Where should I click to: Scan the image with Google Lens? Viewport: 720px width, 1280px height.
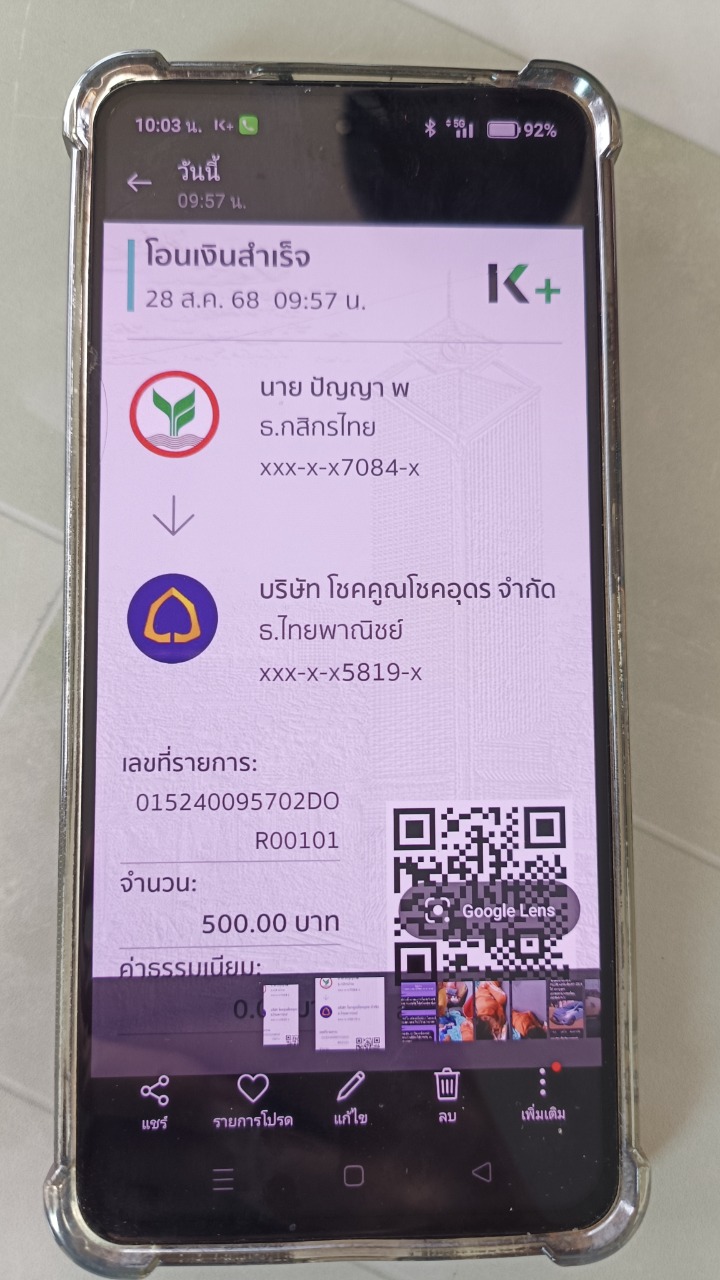(489, 910)
